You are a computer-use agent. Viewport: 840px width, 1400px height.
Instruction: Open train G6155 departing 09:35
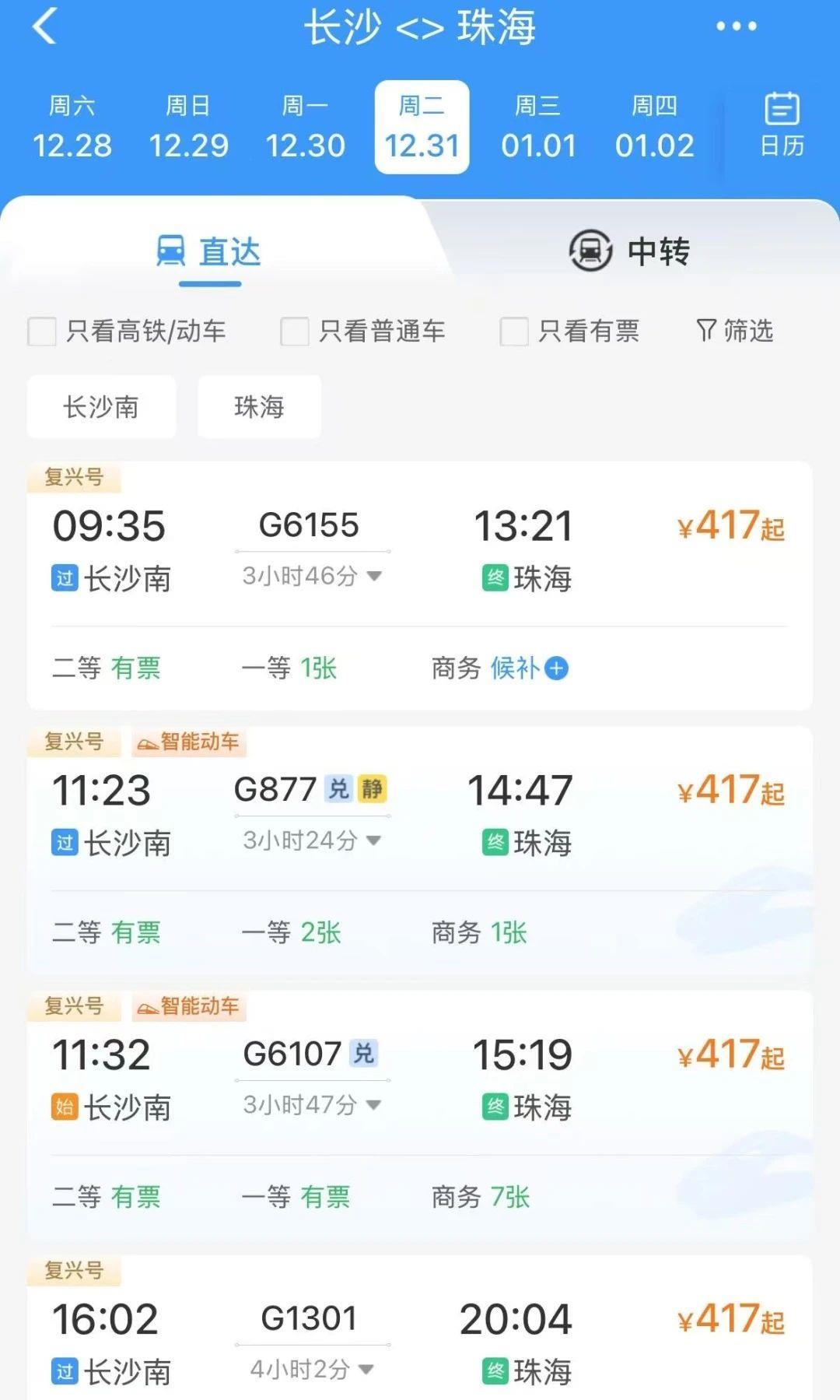click(x=420, y=545)
